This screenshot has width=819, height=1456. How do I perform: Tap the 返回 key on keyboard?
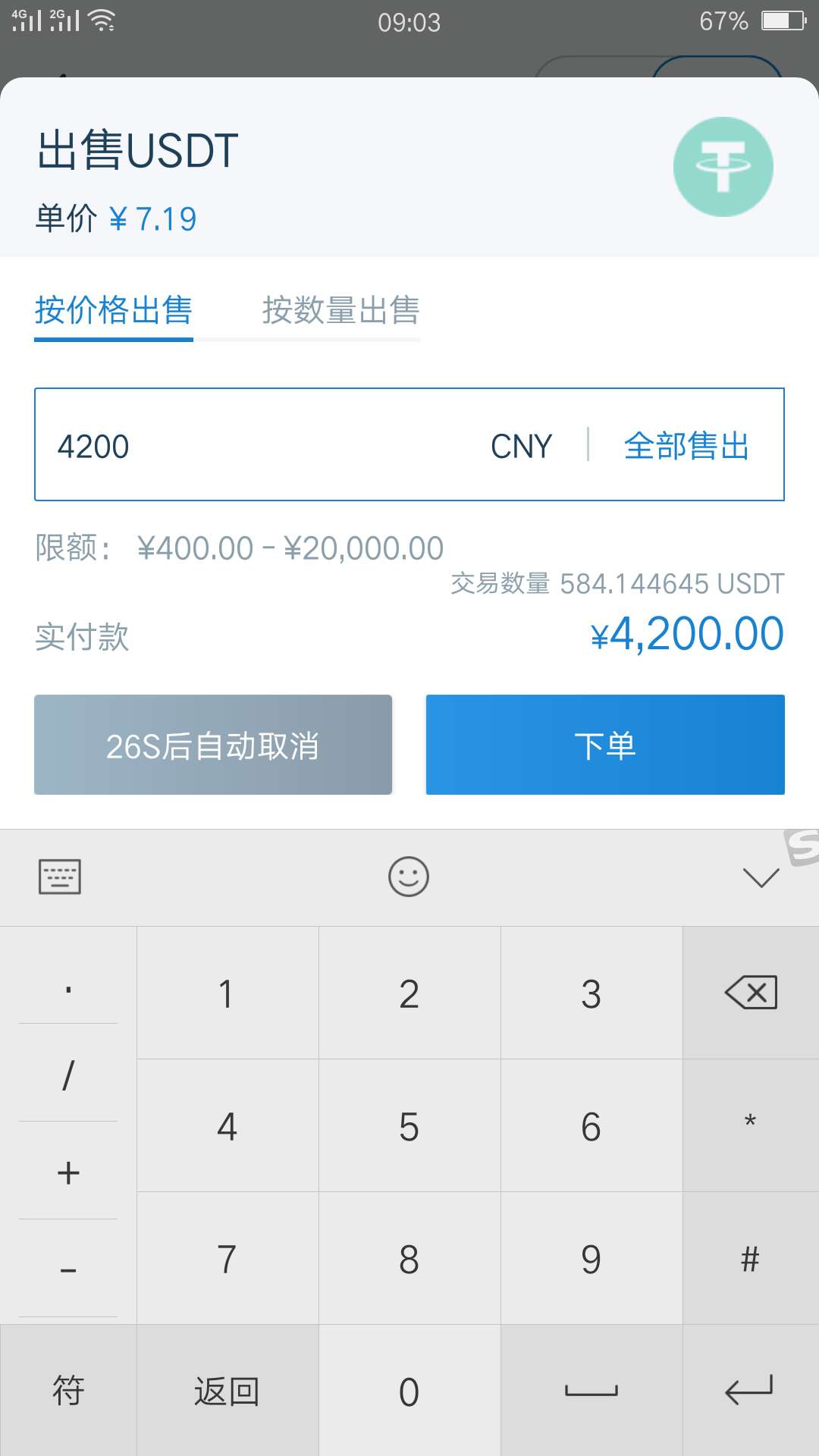tap(227, 1392)
